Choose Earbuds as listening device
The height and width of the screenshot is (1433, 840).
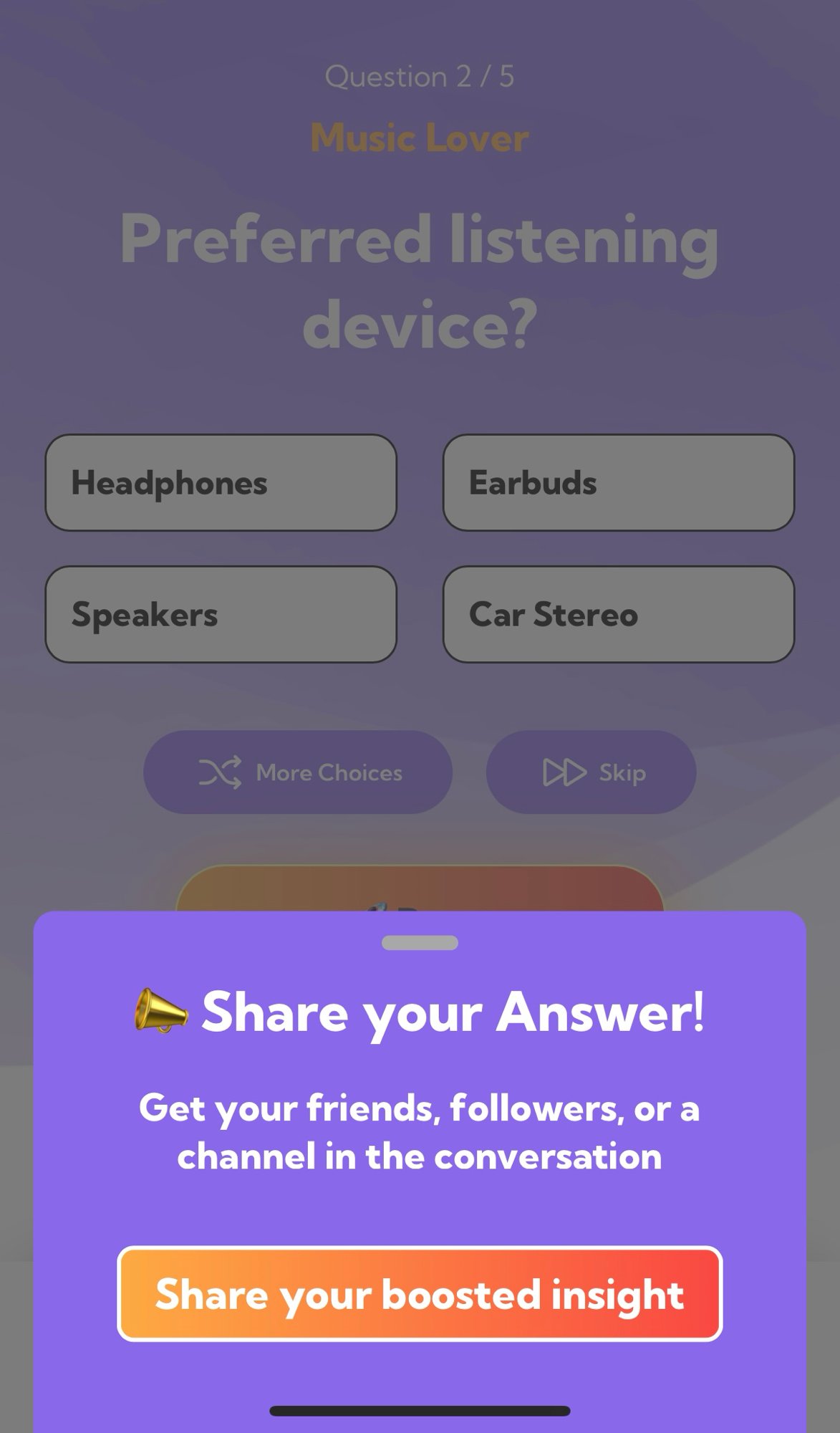click(619, 482)
